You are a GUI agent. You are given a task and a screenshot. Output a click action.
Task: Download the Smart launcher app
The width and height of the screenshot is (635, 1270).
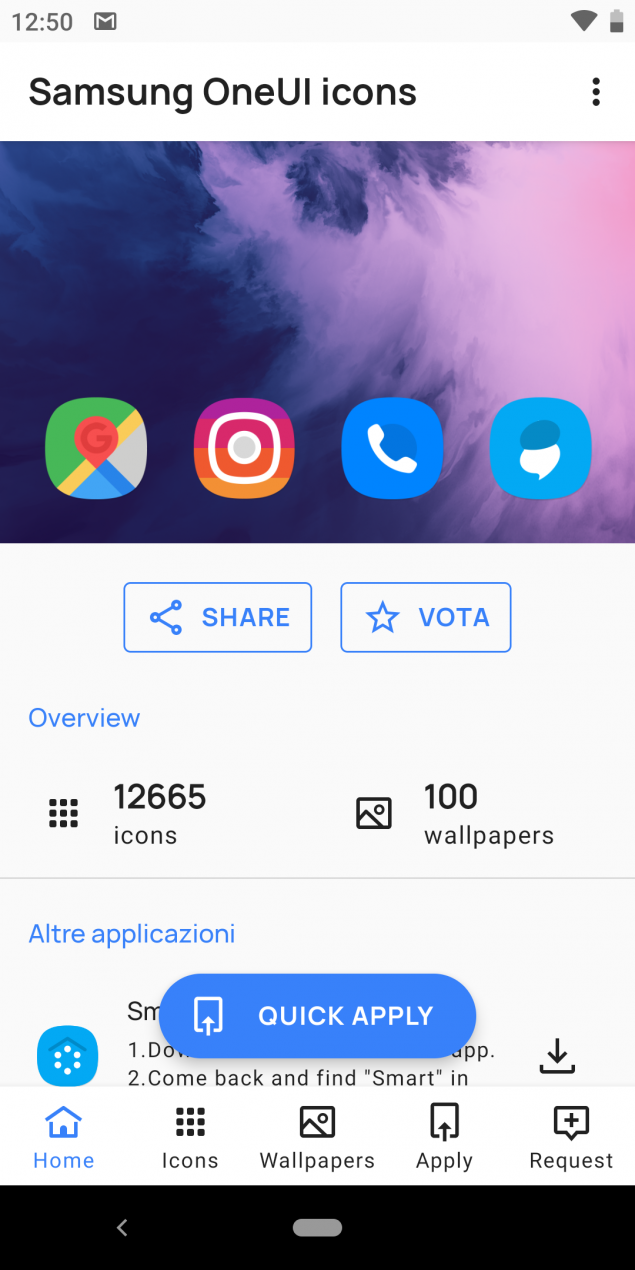pos(557,1056)
